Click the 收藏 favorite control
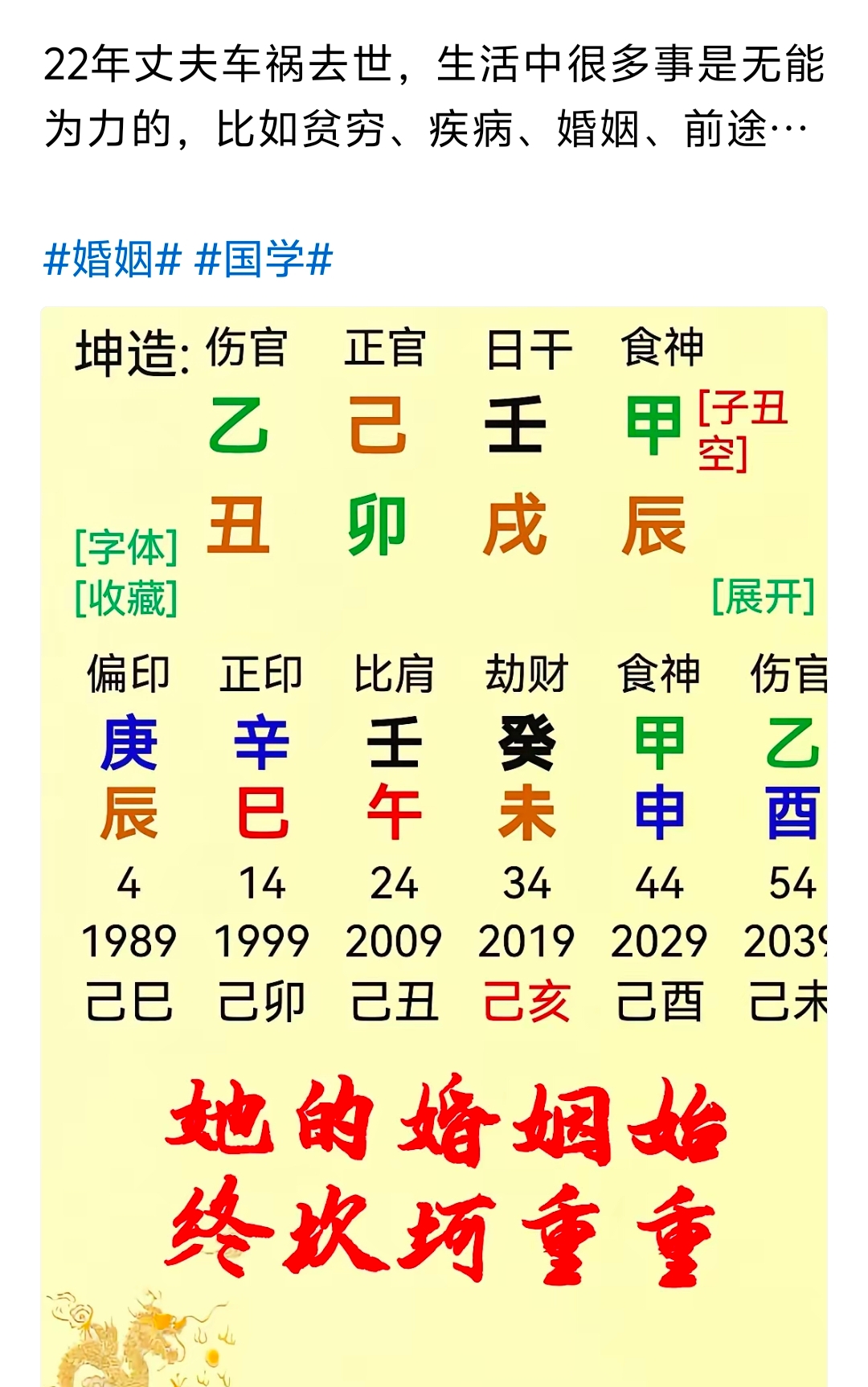This screenshot has width=868, height=1387. pyautogui.click(x=125, y=596)
